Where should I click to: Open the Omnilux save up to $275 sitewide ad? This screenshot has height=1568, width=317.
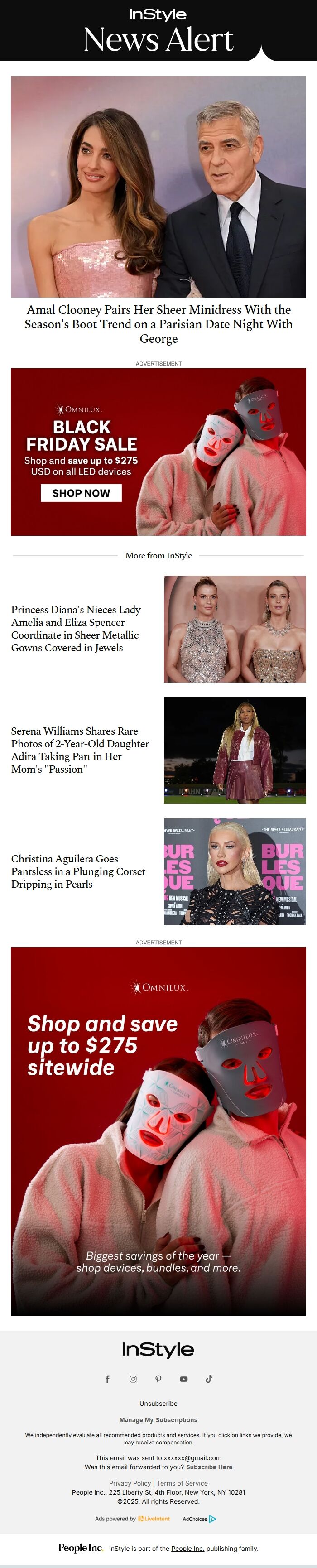[x=158, y=1132]
